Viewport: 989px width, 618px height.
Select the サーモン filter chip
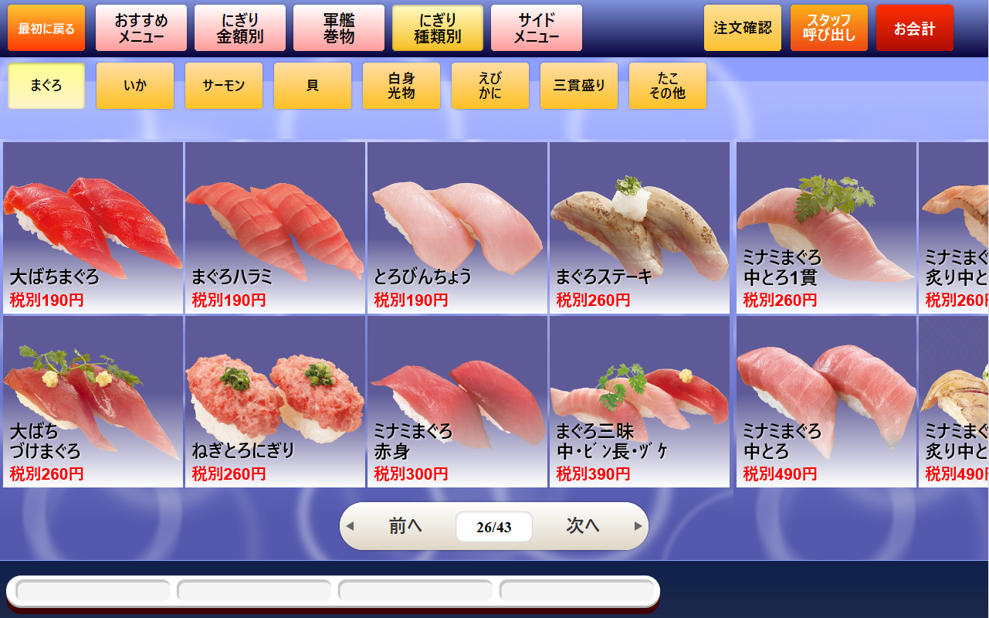pyautogui.click(x=224, y=86)
